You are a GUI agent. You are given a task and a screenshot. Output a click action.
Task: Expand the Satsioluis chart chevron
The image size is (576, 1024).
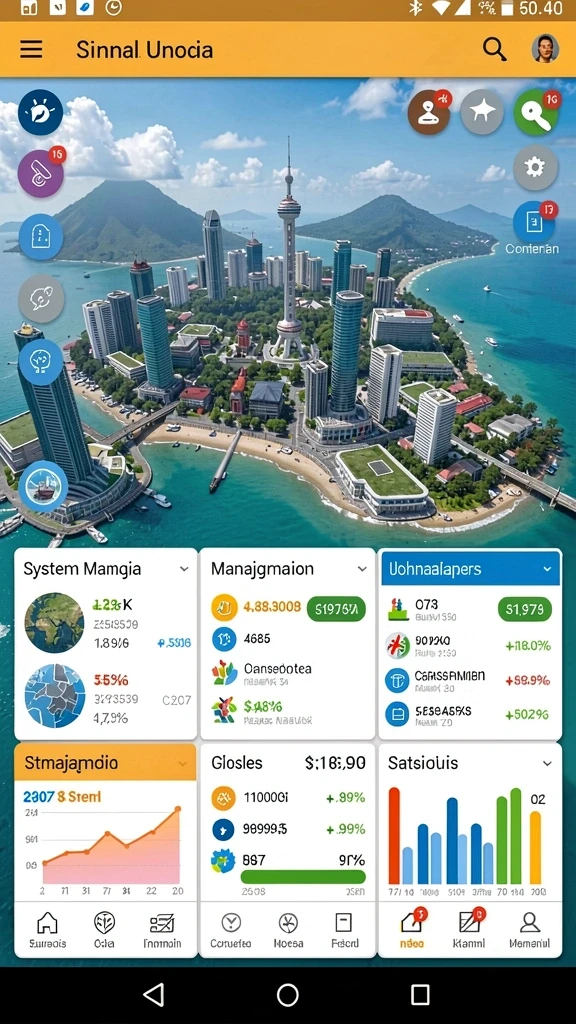547,763
